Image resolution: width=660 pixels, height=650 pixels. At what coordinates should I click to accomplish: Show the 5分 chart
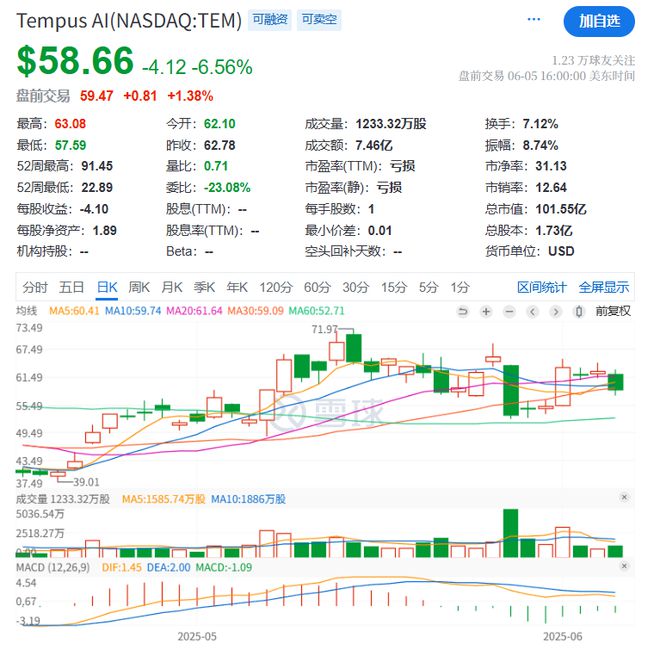click(428, 287)
